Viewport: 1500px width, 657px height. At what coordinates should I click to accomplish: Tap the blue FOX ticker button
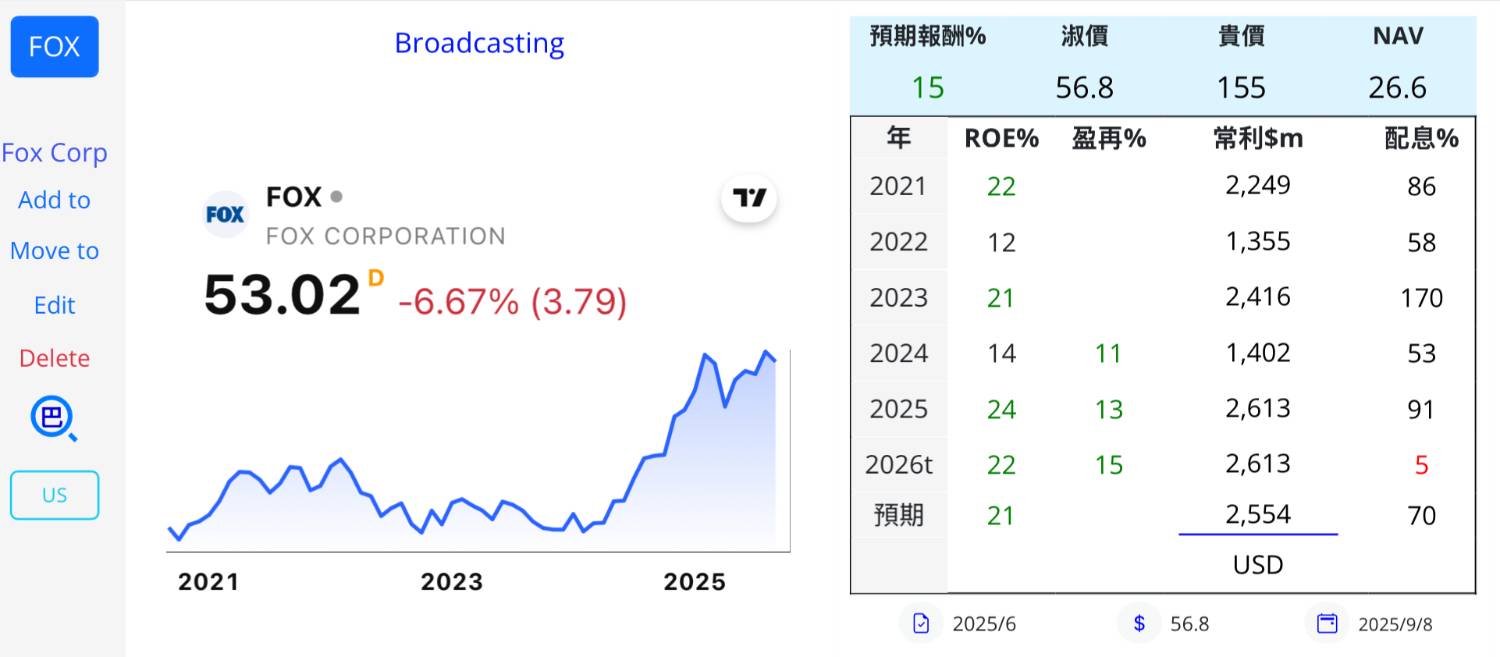(x=54, y=47)
